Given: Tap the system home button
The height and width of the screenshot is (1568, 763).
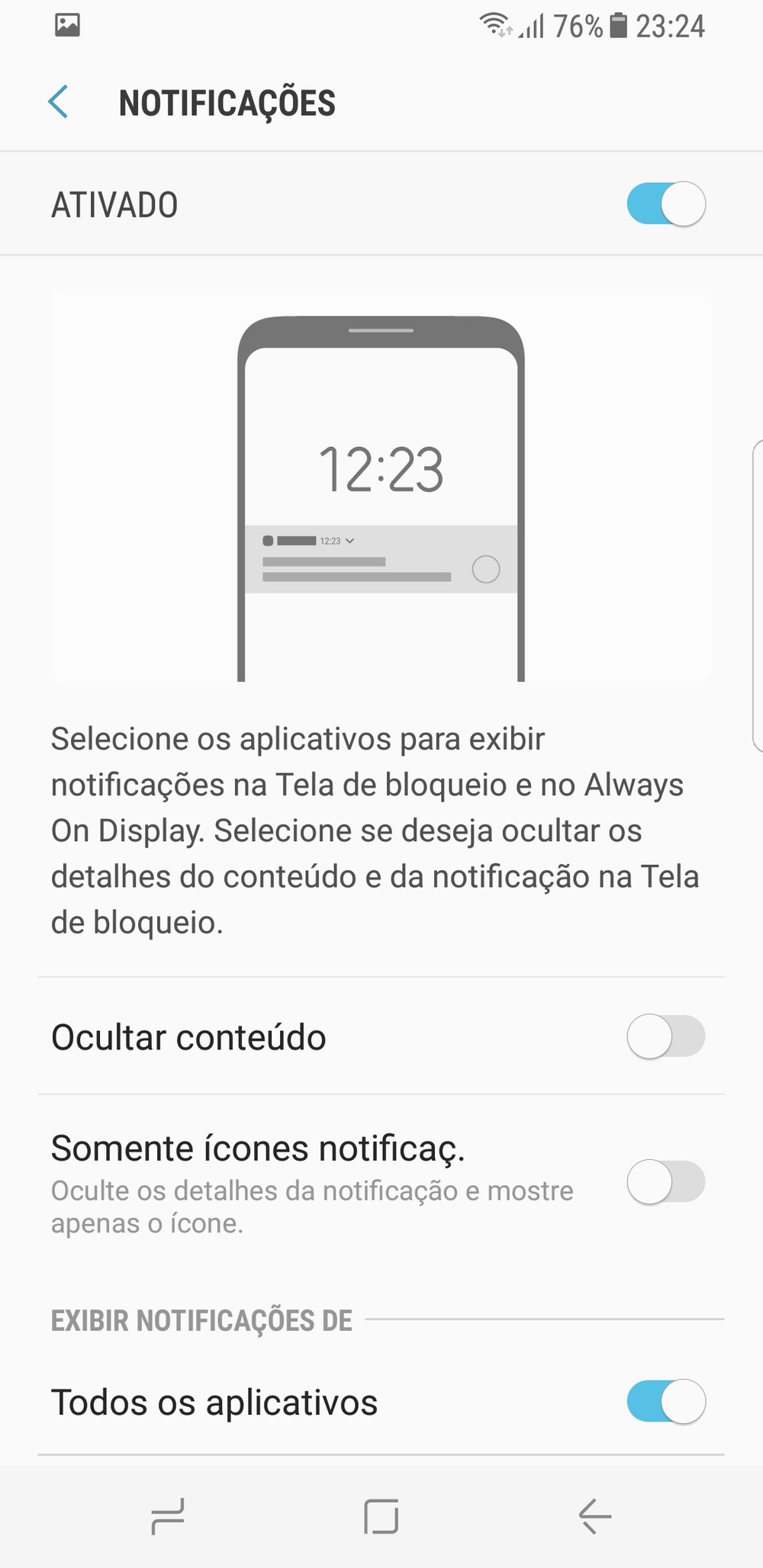Looking at the screenshot, I should pyautogui.click(x=381, y=1516).
